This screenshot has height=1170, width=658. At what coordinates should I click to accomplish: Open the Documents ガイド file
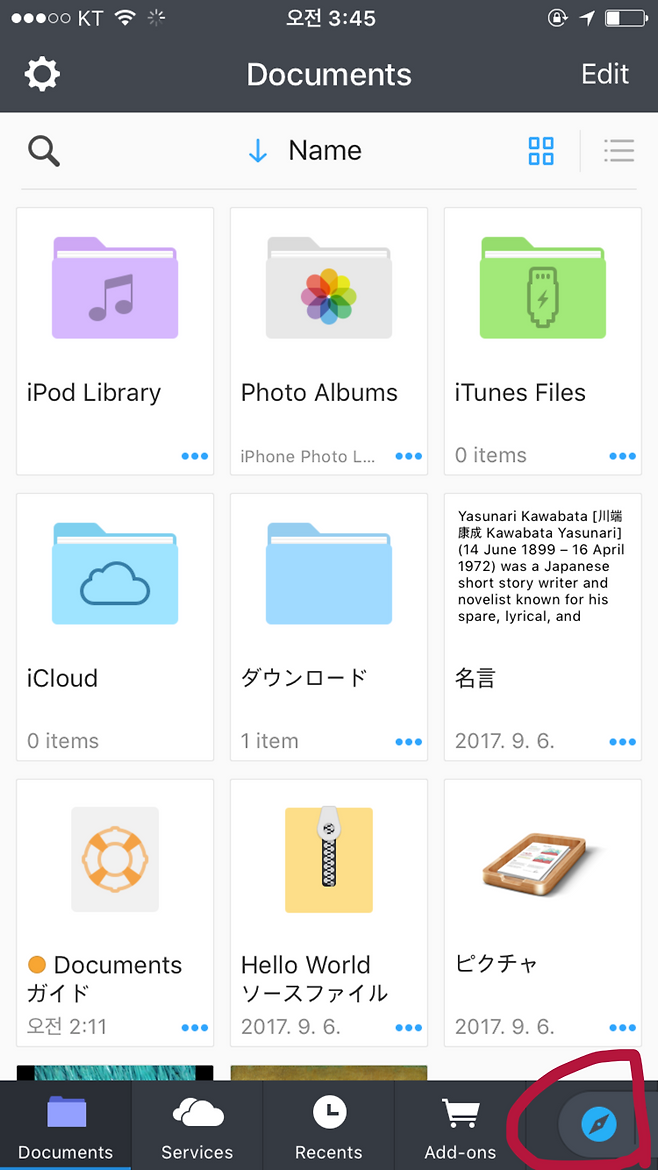(115, 882)
